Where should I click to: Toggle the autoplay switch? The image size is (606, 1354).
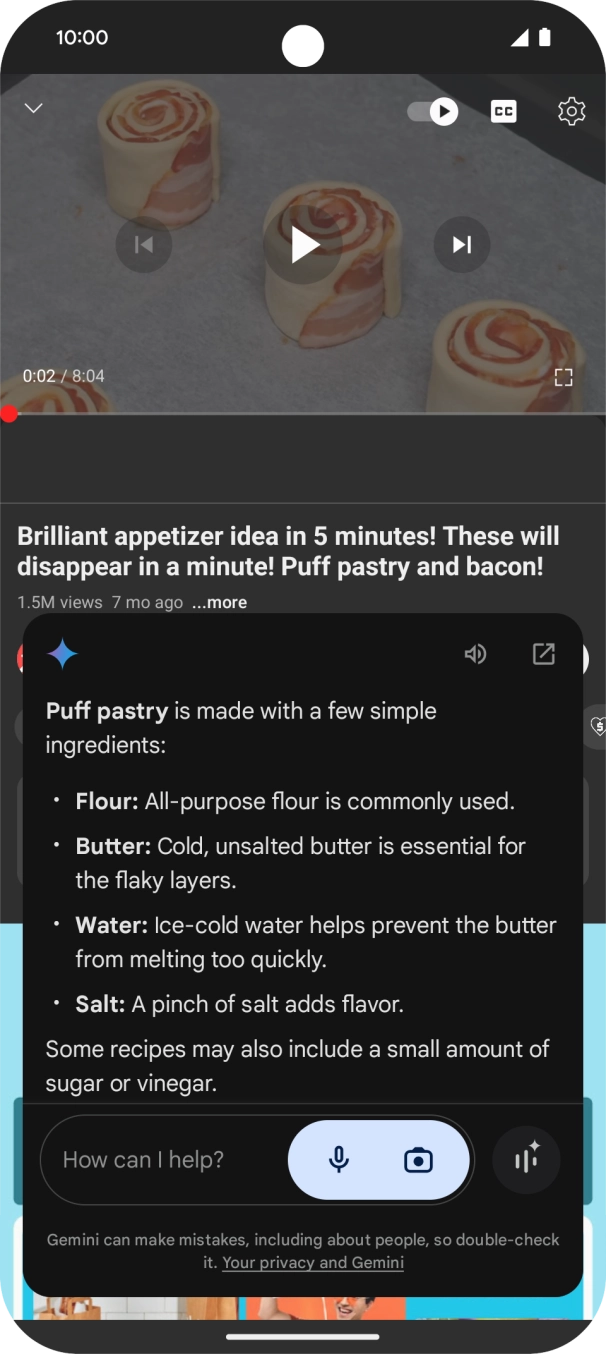[433, 111]
